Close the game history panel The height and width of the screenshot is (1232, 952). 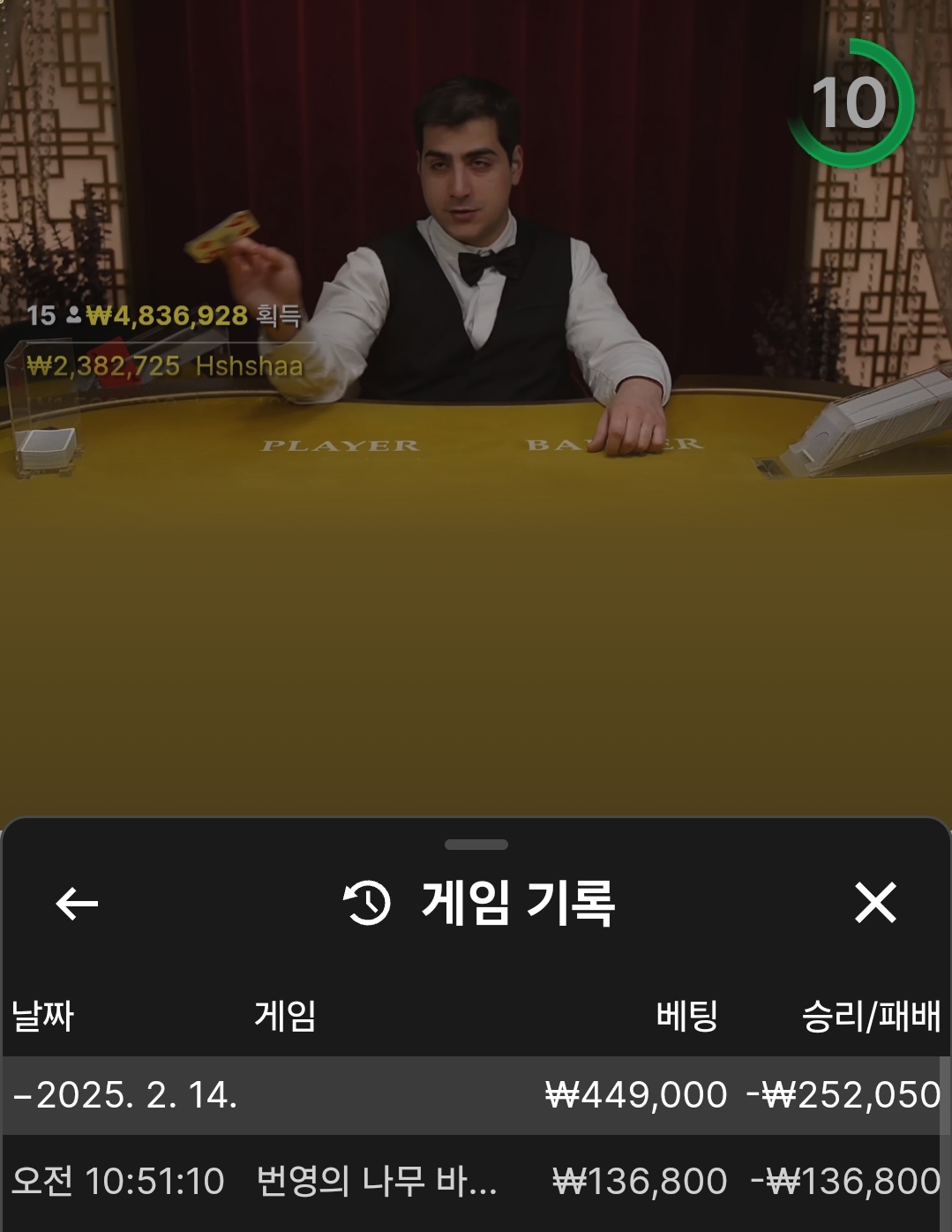(874, 903)
